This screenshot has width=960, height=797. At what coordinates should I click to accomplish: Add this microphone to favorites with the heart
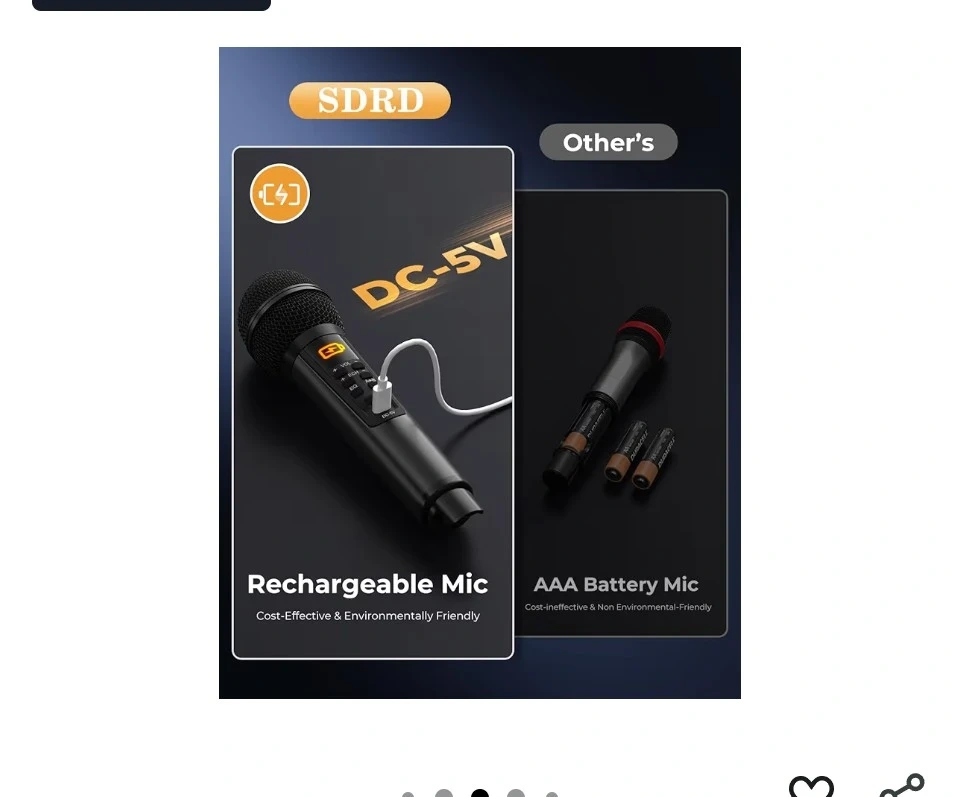point(811,786)
